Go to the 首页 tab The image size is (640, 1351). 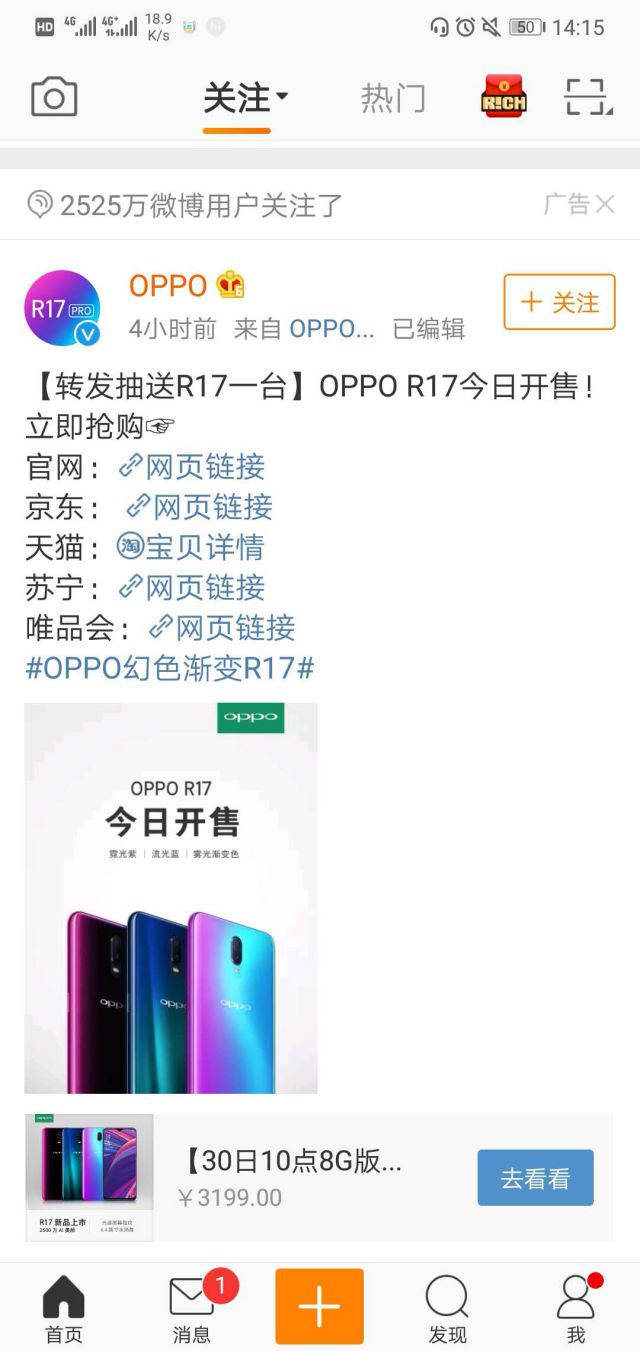(x=64, y=1308)
